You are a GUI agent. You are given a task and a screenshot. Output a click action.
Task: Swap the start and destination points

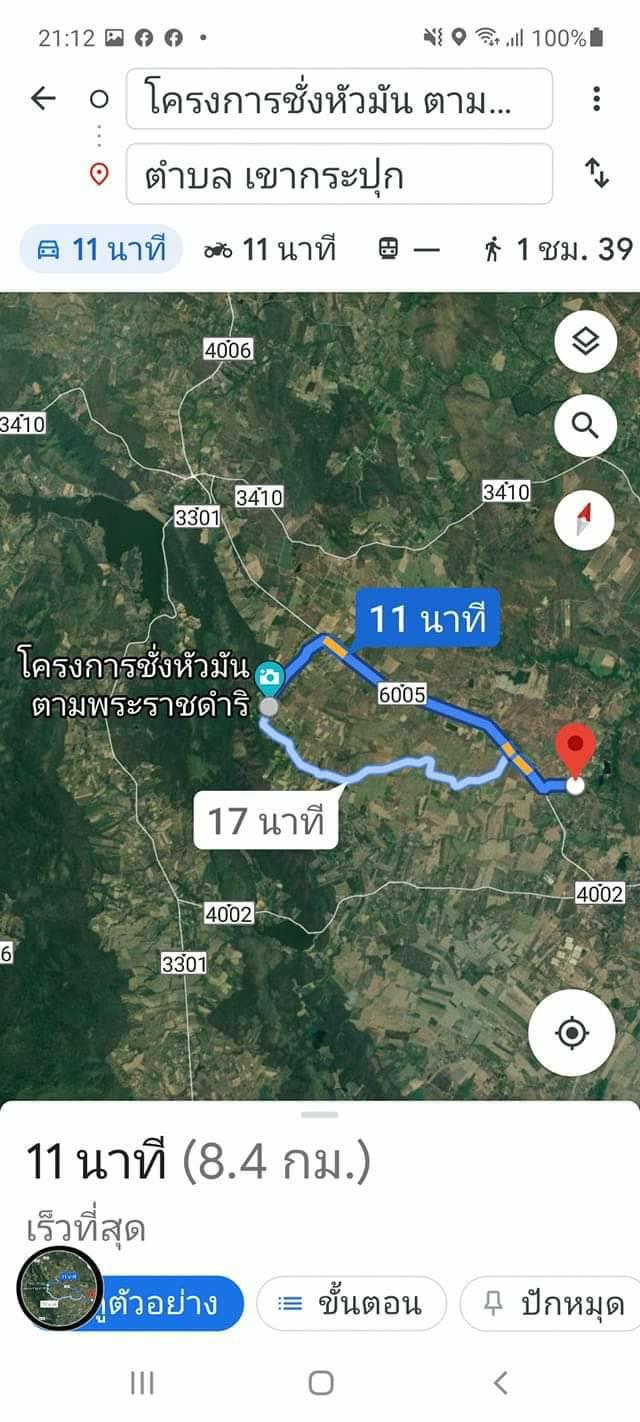tap(596, 174)
